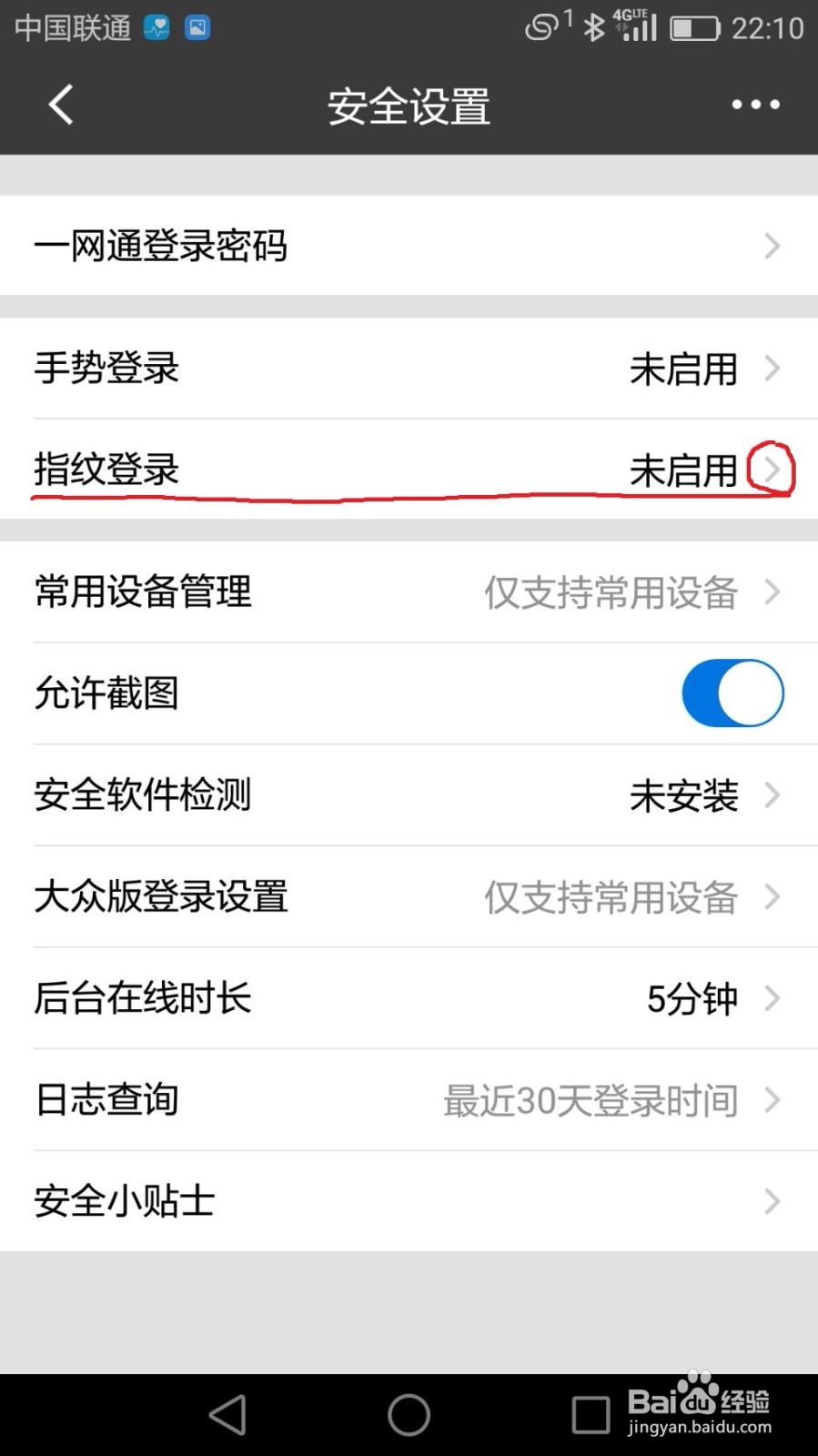Screen dimensions: 818x1456
Task: Enable 手势登录 showing 未启用
Action: (x=409, y=369)
